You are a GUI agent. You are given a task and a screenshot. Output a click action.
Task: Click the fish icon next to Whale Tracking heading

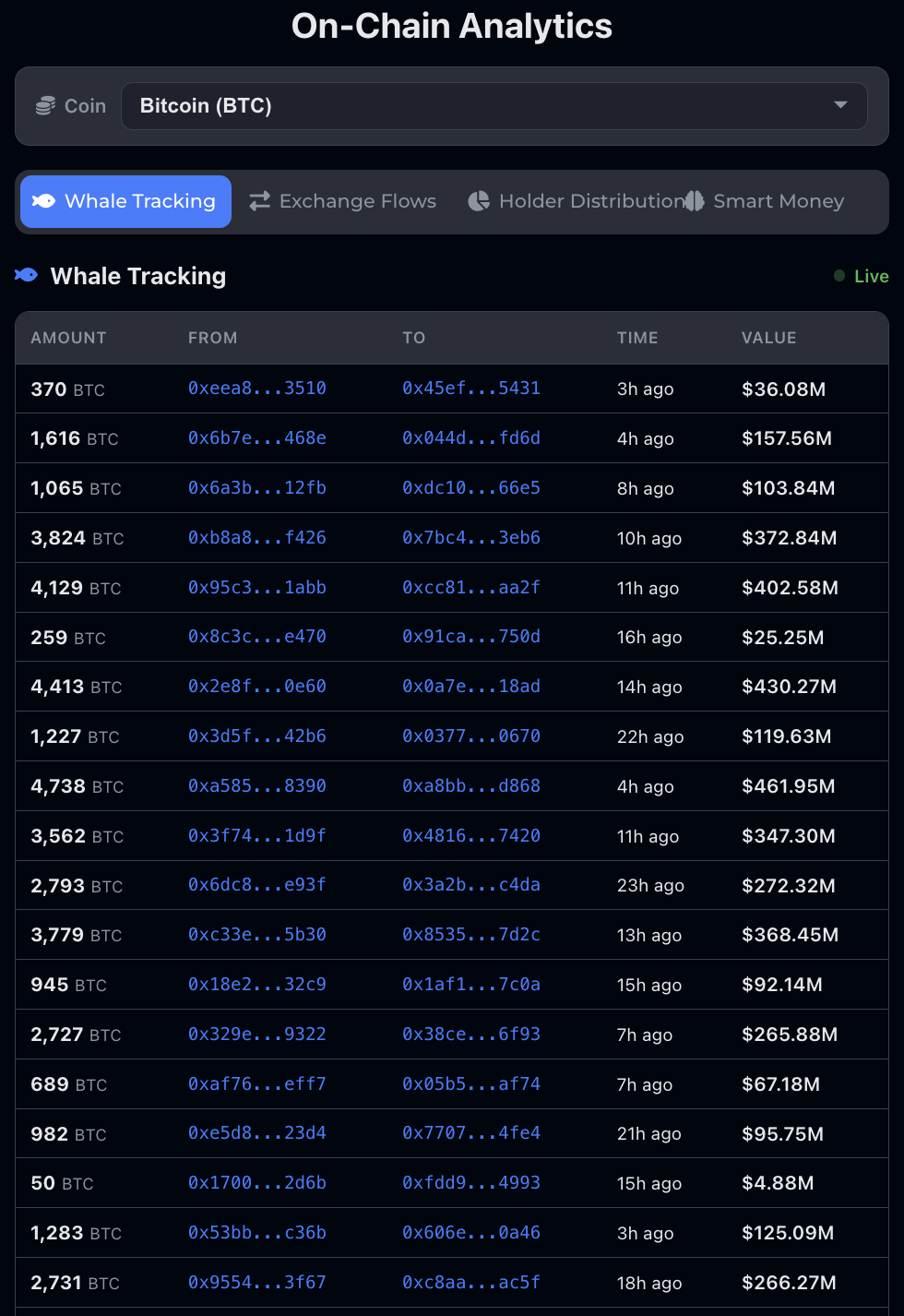click(x=26, y=275)
